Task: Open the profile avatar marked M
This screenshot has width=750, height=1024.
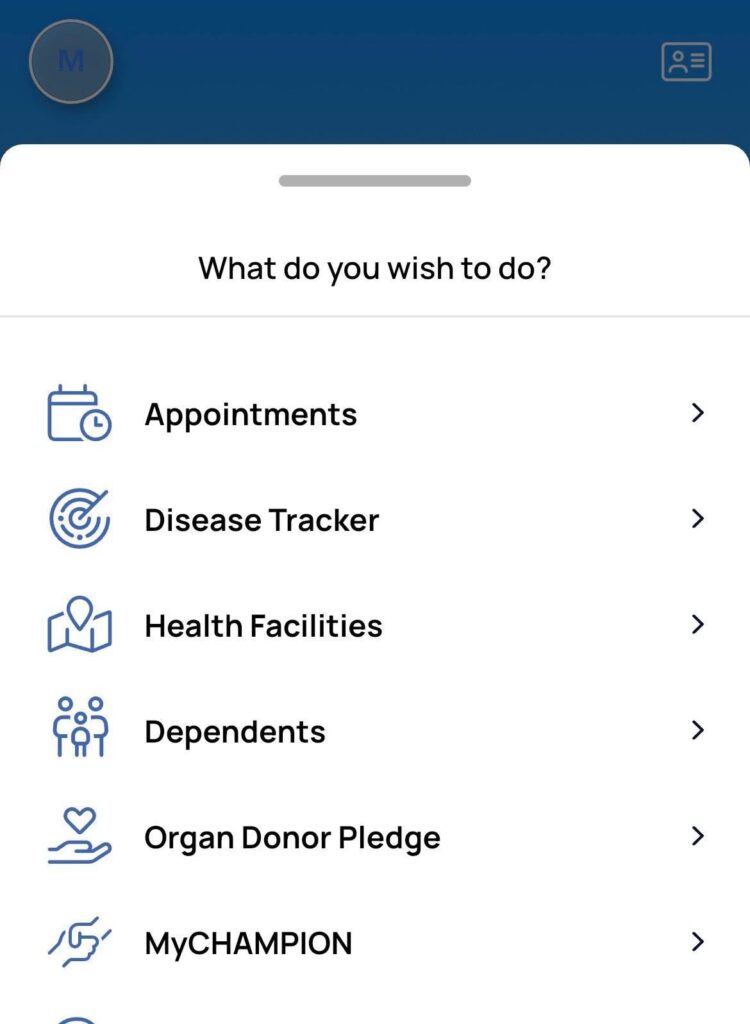Action: pos(71,62)
